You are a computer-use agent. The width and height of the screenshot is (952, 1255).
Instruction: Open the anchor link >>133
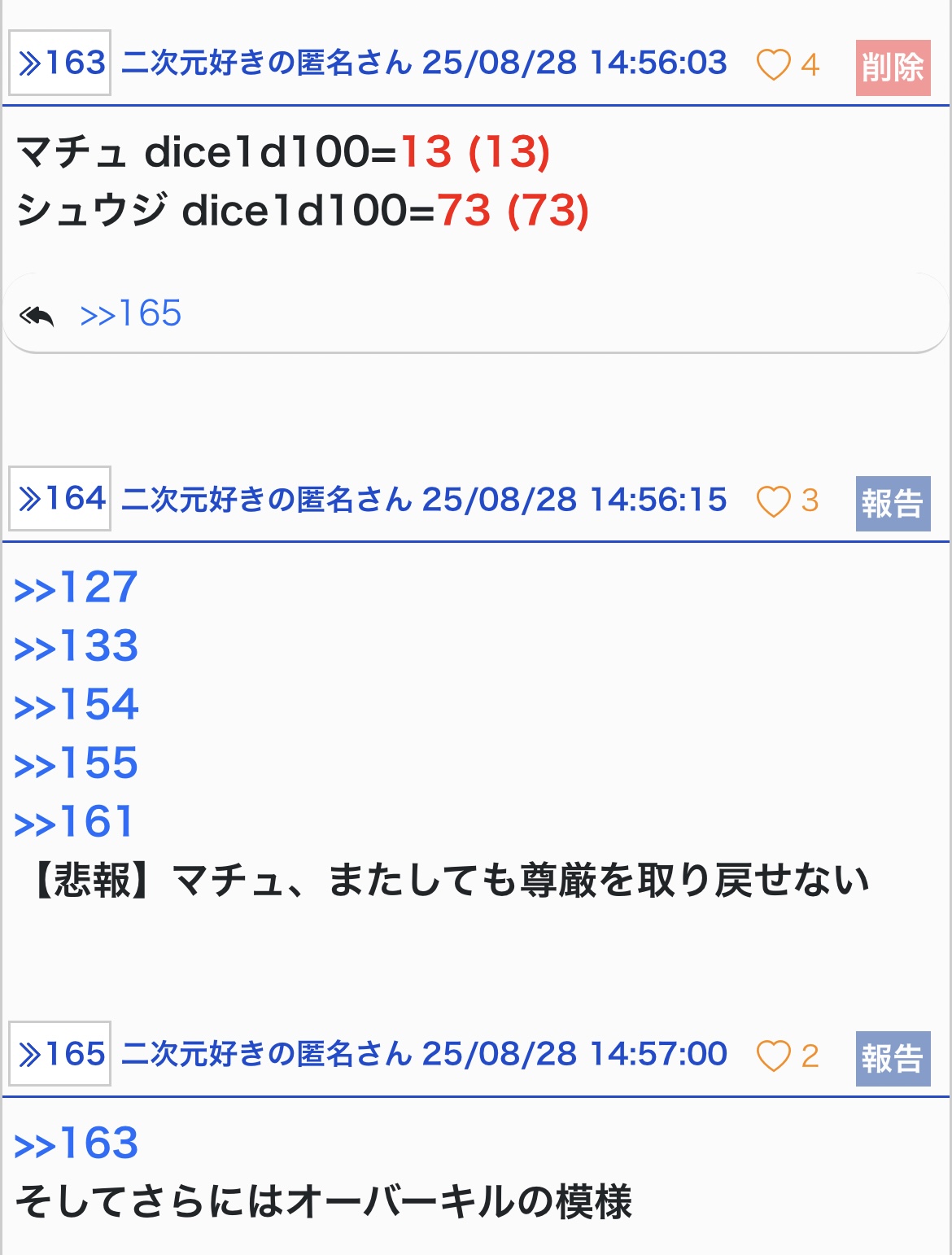[x=76, y=646]
